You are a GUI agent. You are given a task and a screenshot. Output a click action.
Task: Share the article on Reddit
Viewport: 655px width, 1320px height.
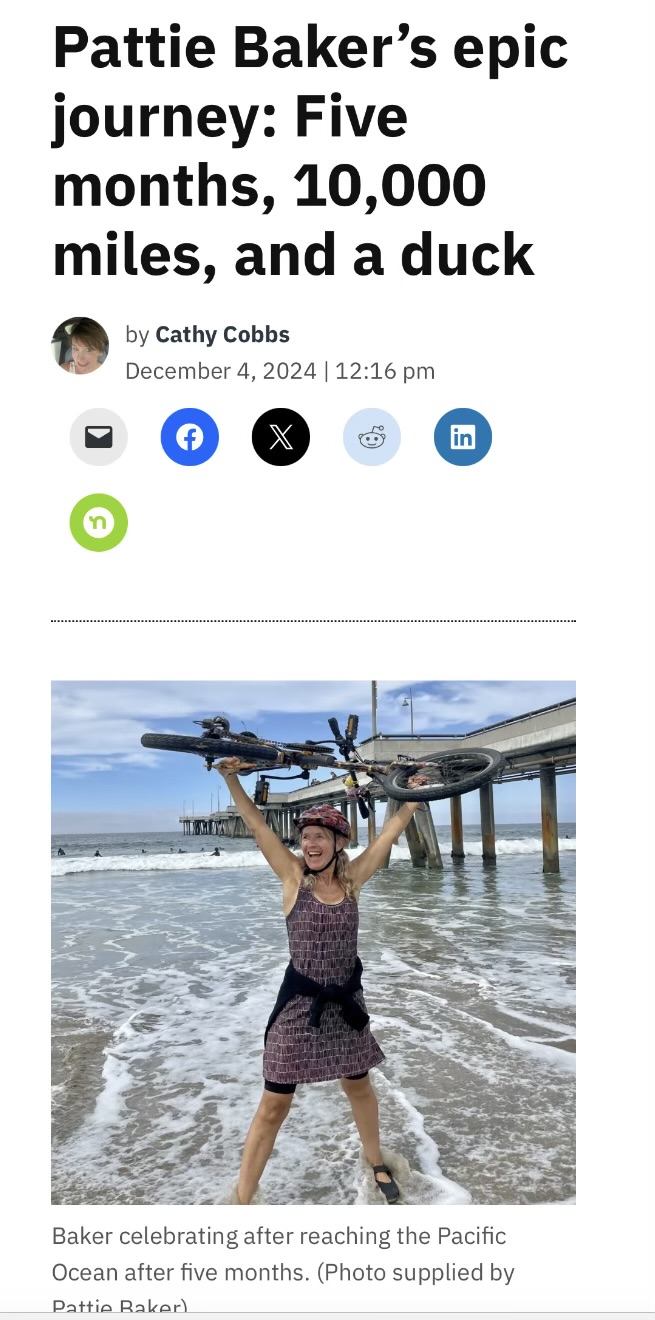[372, 437]
